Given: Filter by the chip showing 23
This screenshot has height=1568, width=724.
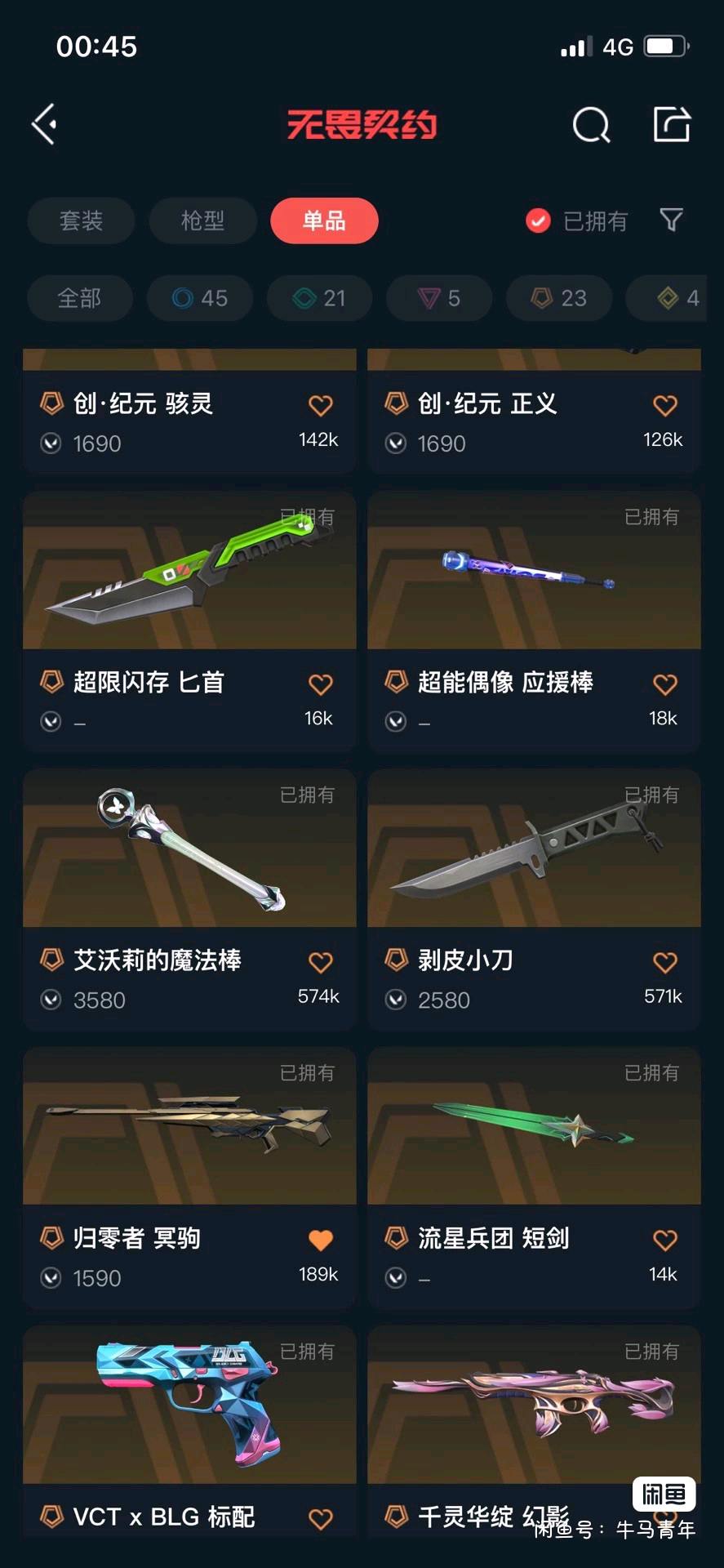Looking at the screenshot, I should [559, 298].
